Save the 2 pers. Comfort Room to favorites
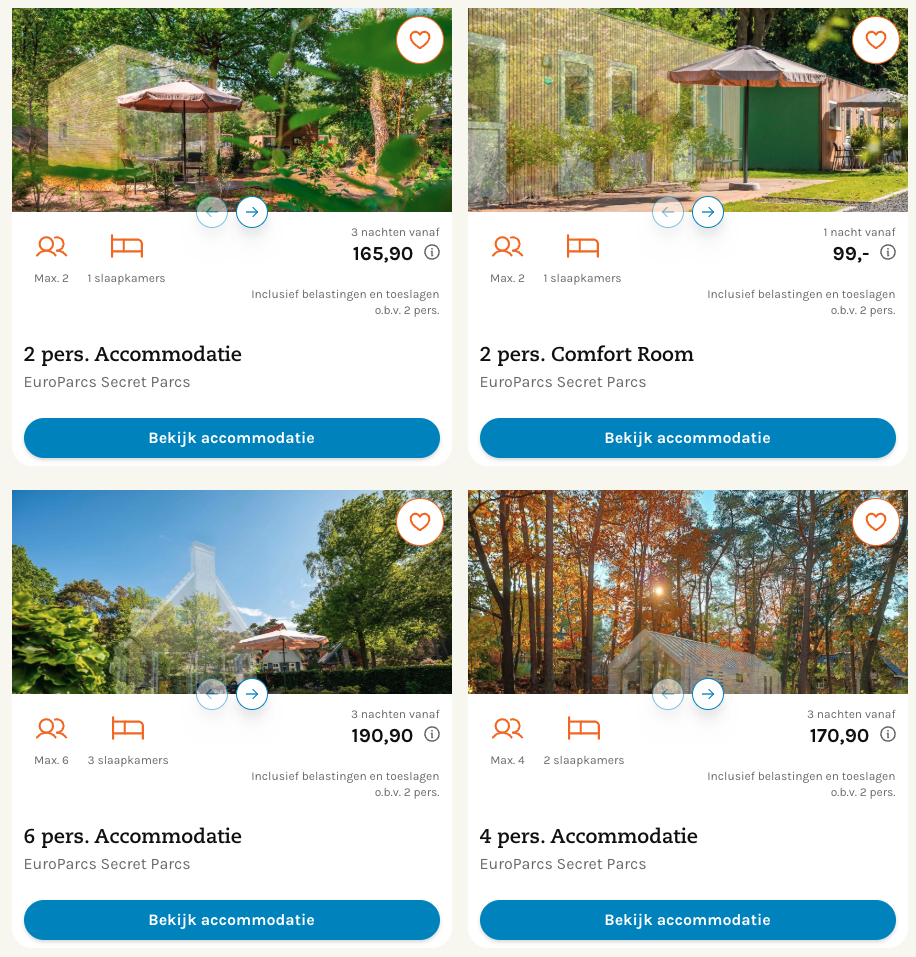916x957 pixels. click(x=876, y=40)
